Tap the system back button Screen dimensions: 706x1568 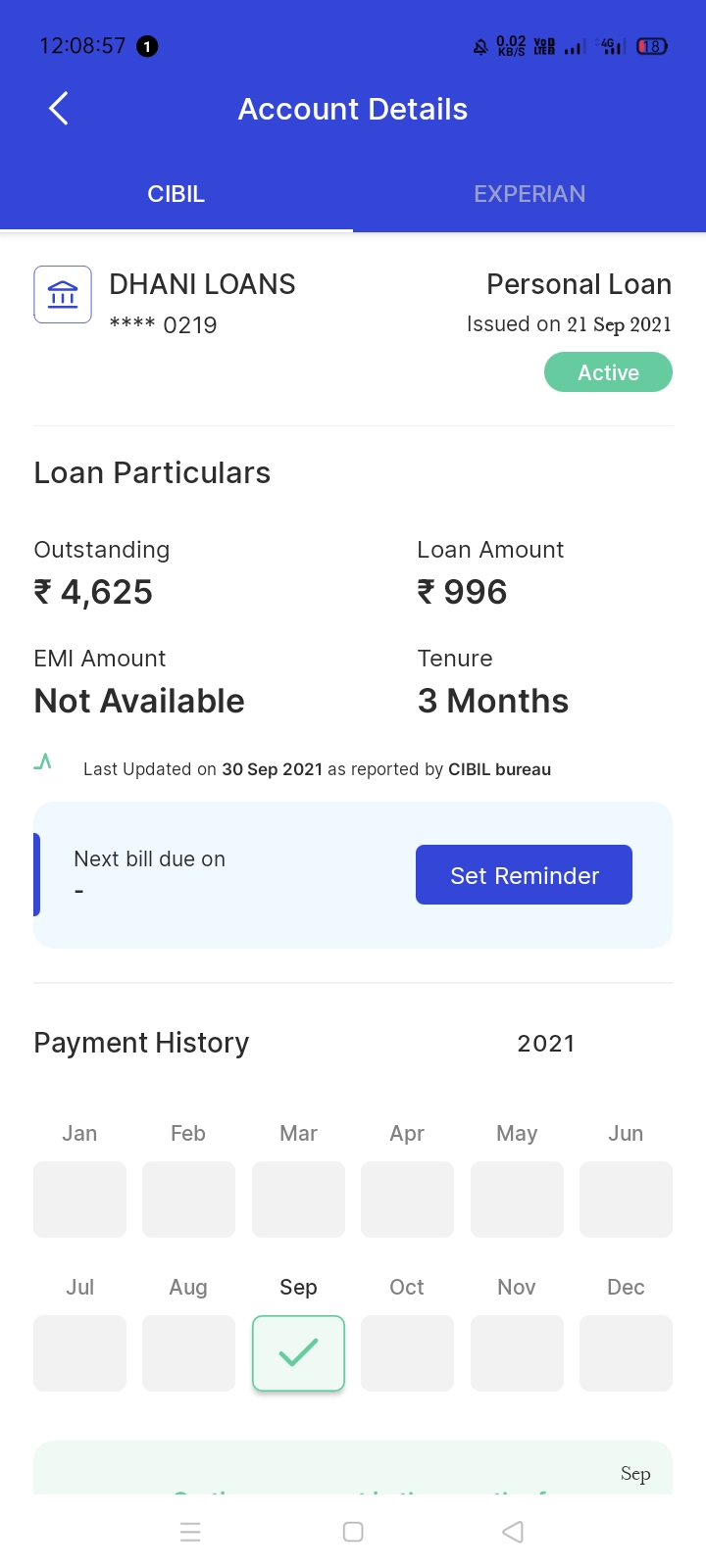pos(513,1532)
